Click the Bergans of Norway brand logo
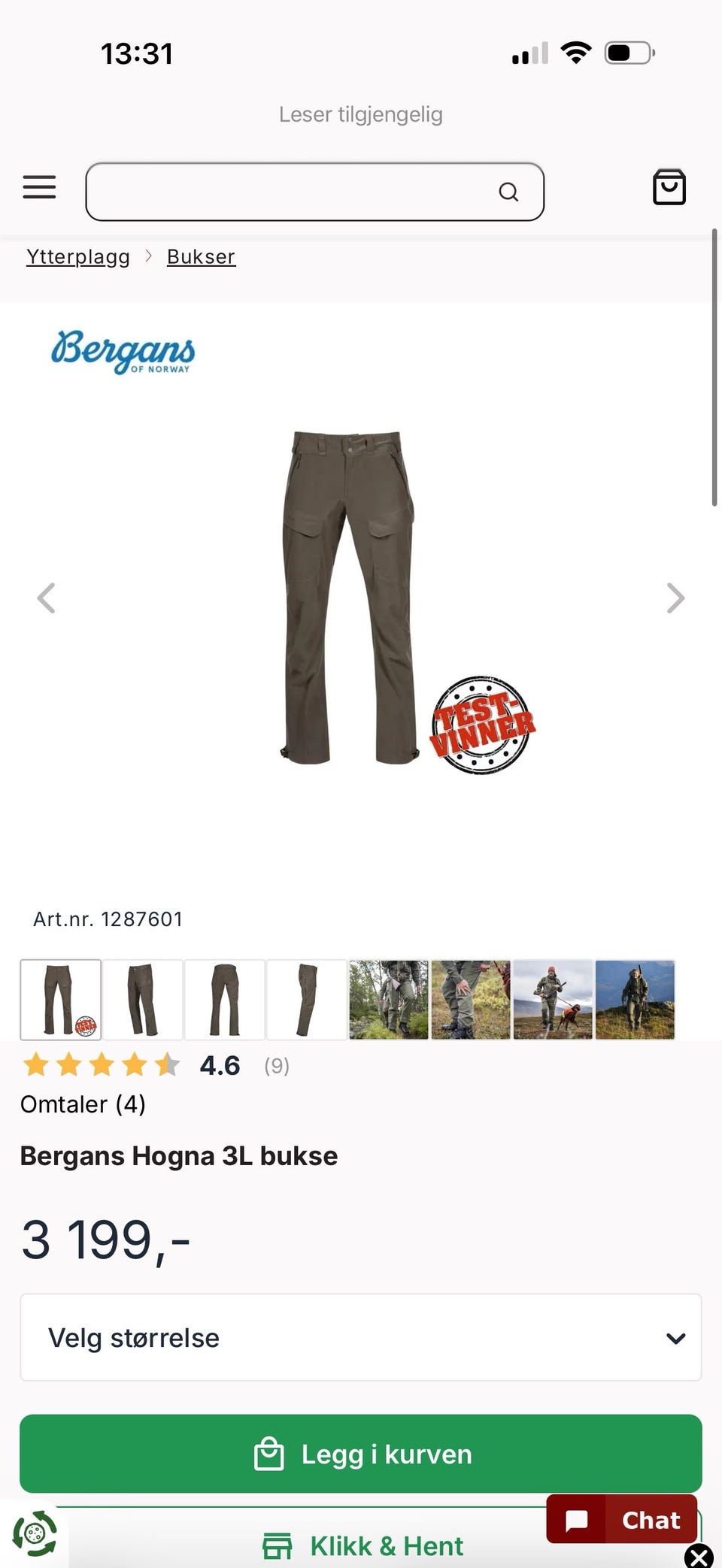Viewport: 722px width, 1568px height. (x=122, y=353)
